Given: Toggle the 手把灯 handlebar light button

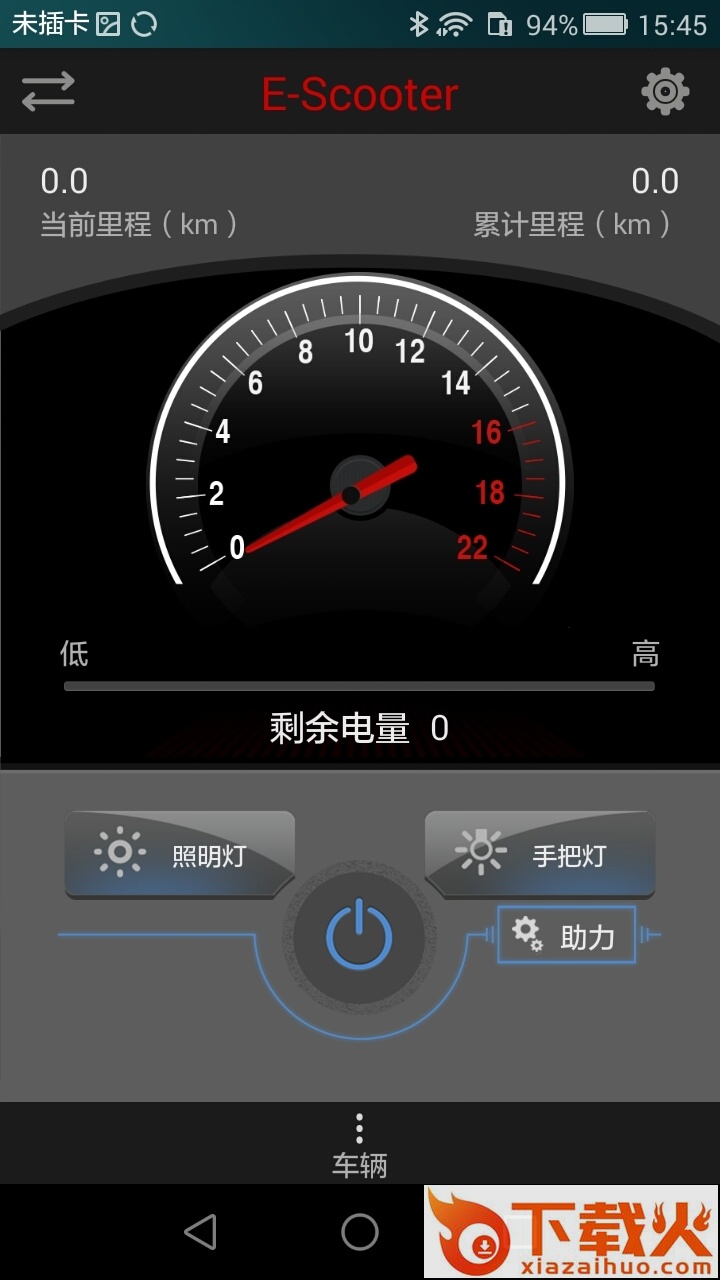Looking at the screenshot, I should tap(540, 855).
